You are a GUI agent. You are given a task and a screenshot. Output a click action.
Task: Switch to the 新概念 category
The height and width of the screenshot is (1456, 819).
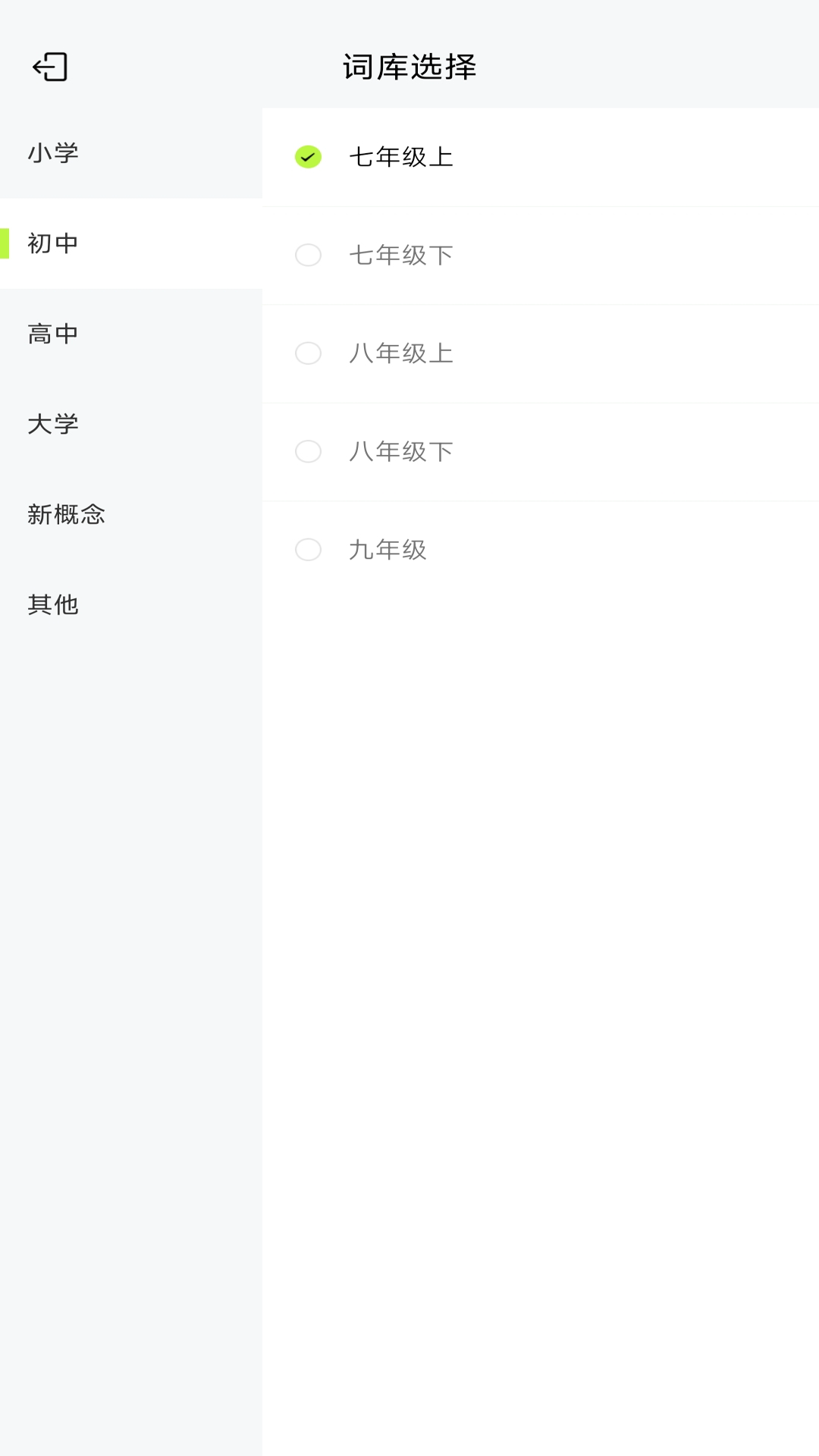click(66, 514)
